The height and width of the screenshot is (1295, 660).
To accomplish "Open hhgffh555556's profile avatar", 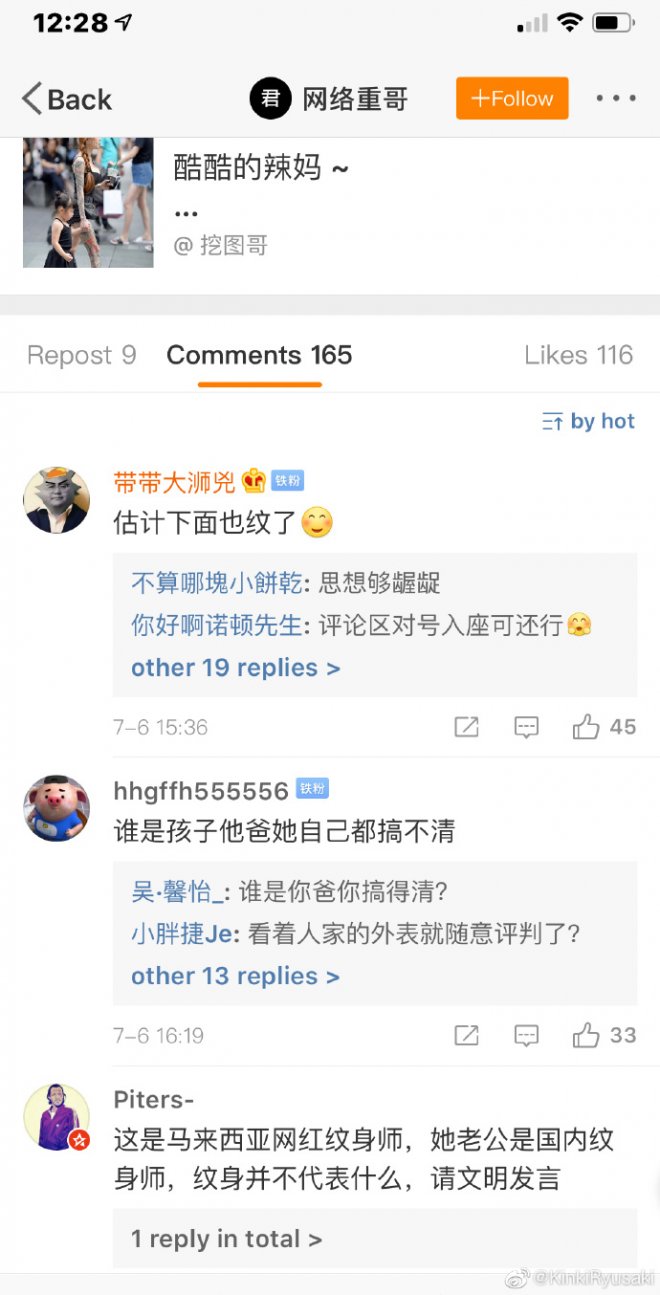I will point(57,807).
